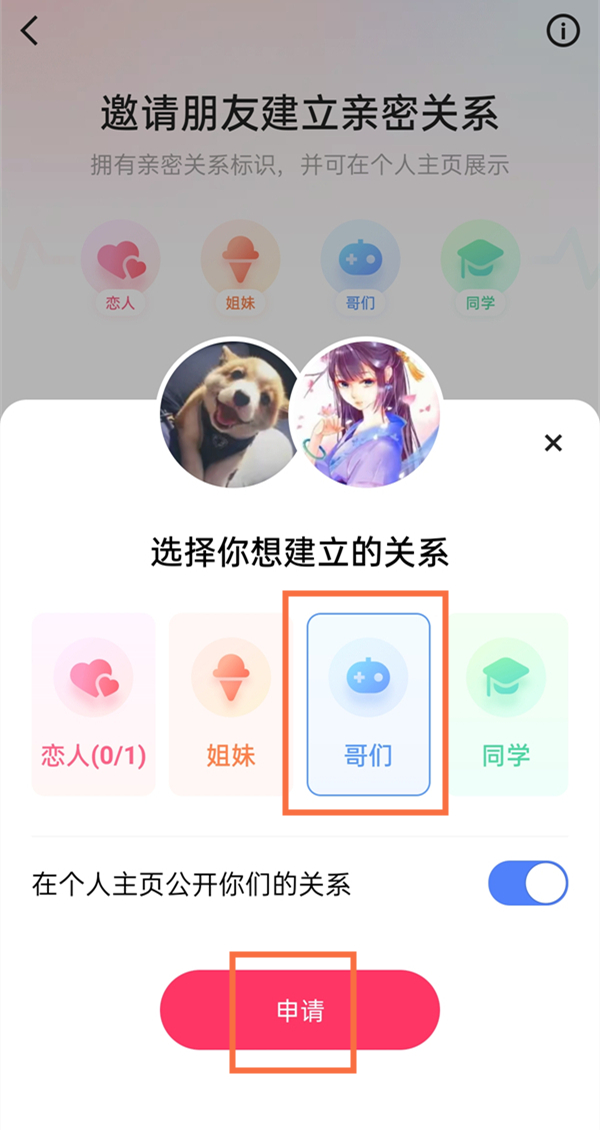Tap the 申请 button to send request

[300, 1010]
